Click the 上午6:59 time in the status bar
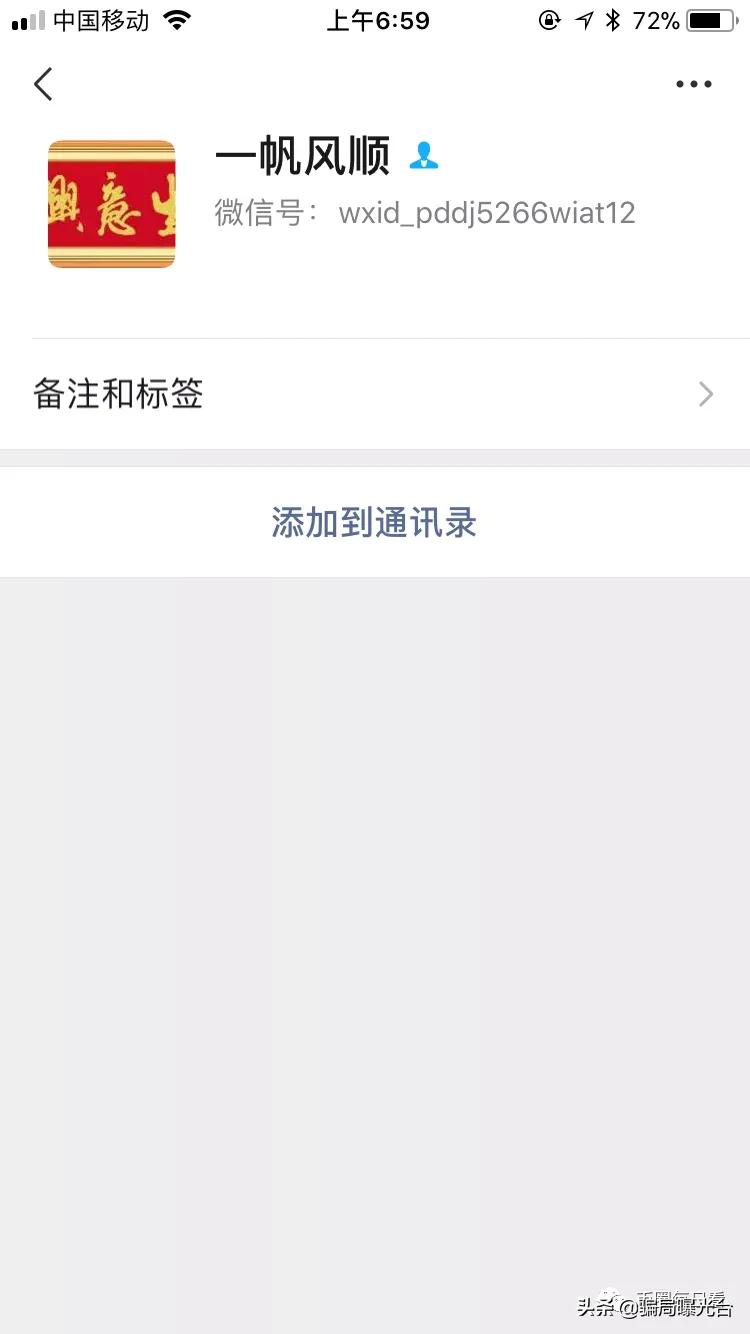 (378, 18)
